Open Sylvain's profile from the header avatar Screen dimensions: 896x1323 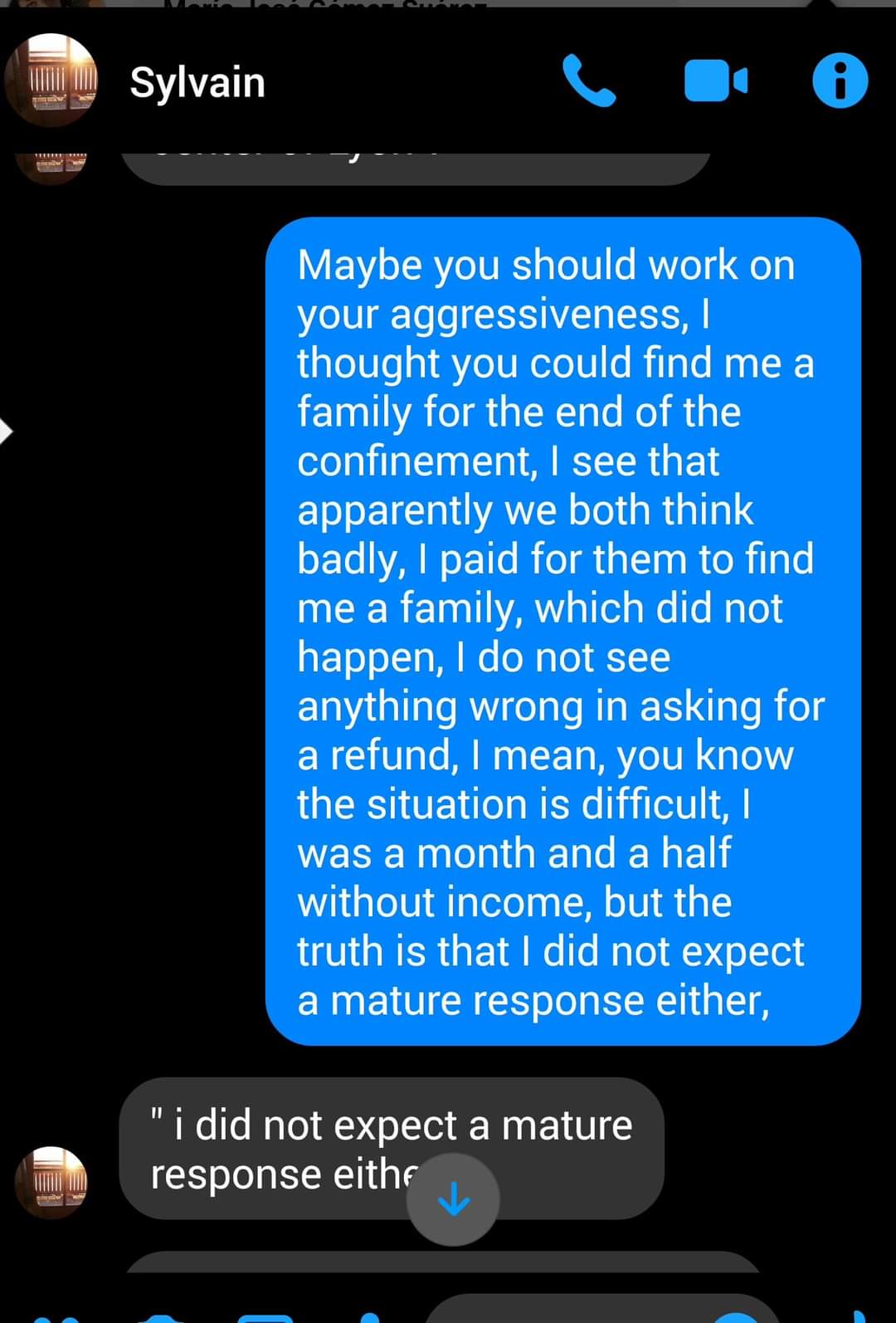51,81
